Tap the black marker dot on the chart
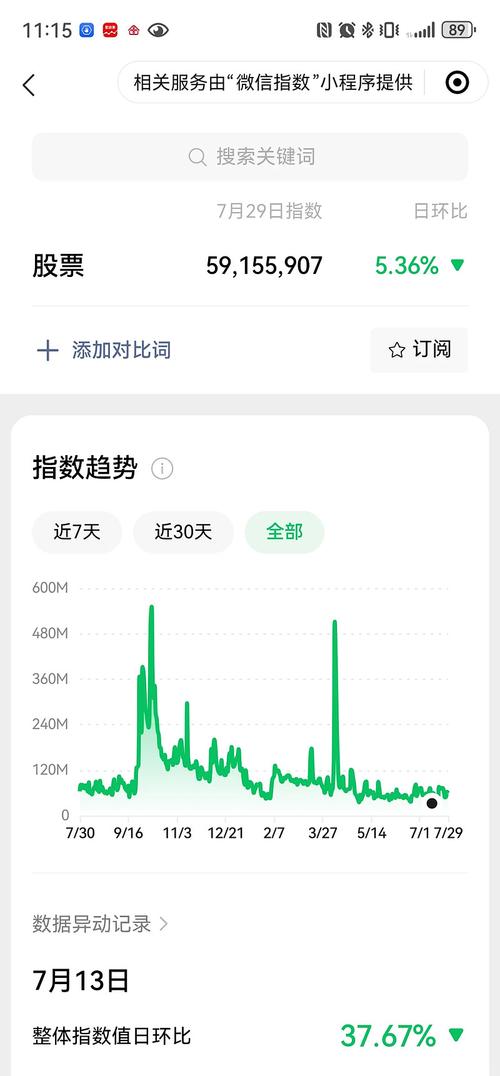 431,803
